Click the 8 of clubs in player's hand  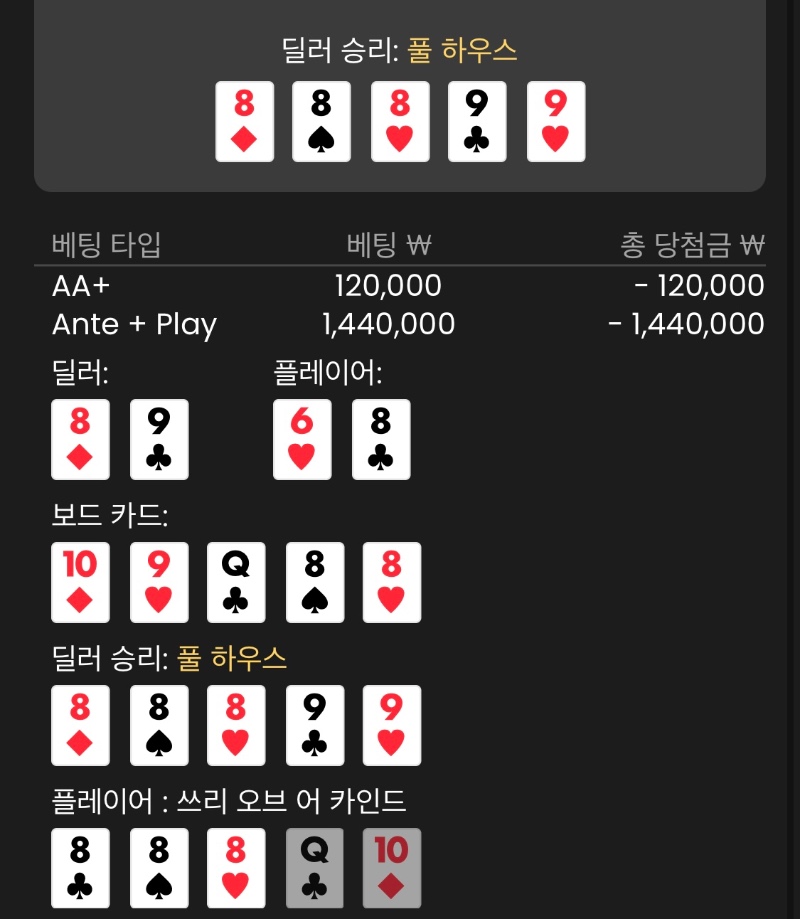(x=381, y=439)
